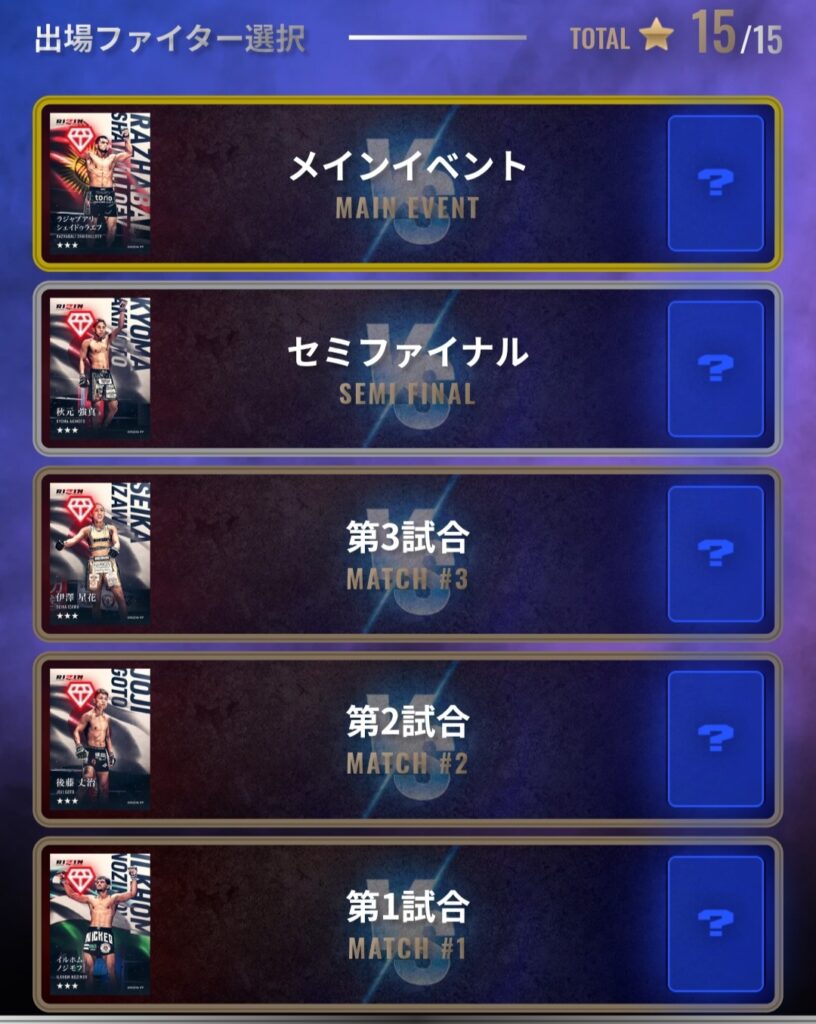
Task: Select the Match #3 fighter card
Action: point(100,553)
